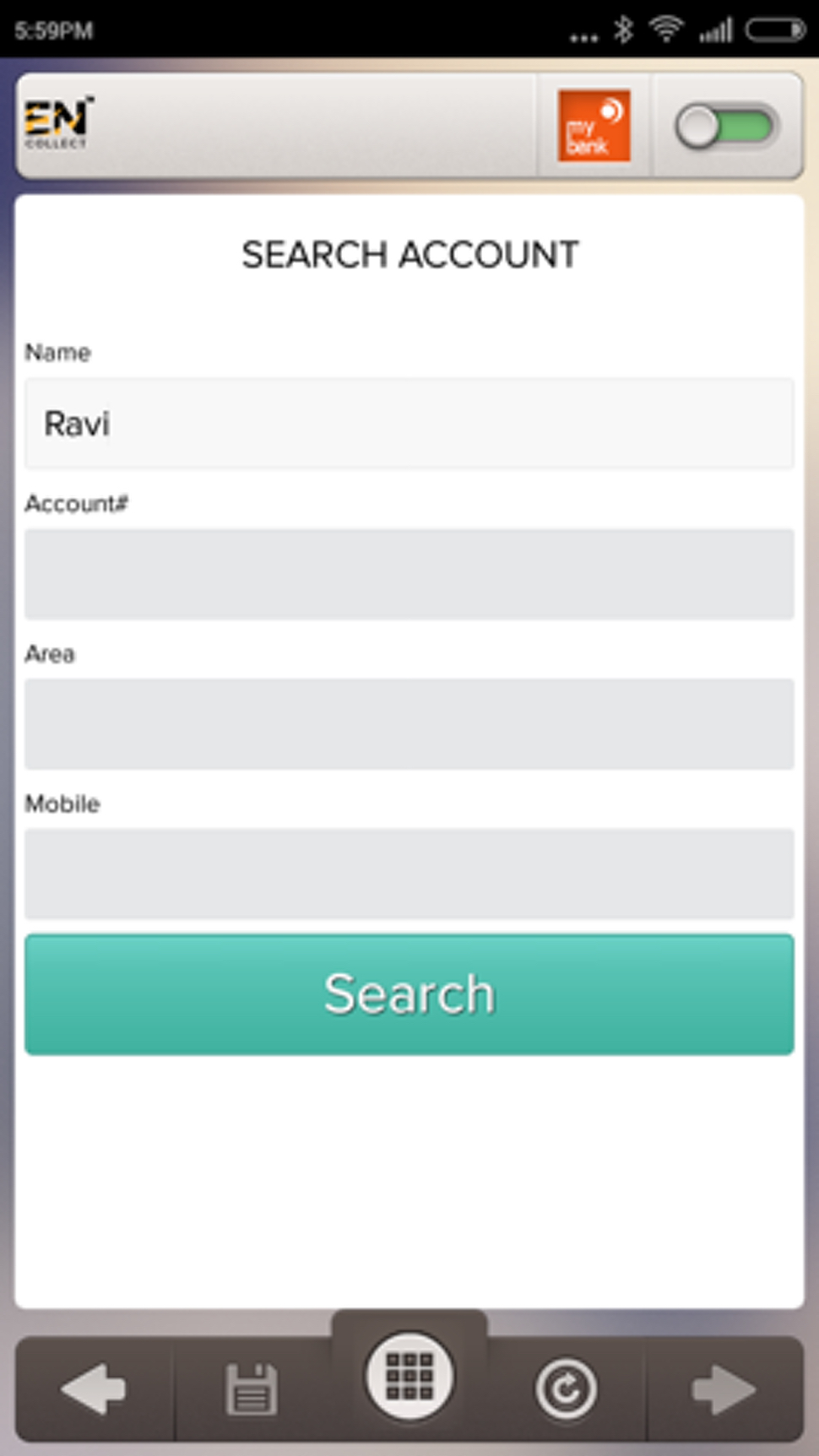Tap the refresh circular arrow icon
The height and width of the screenshot is (1456, 819).
567,1388
